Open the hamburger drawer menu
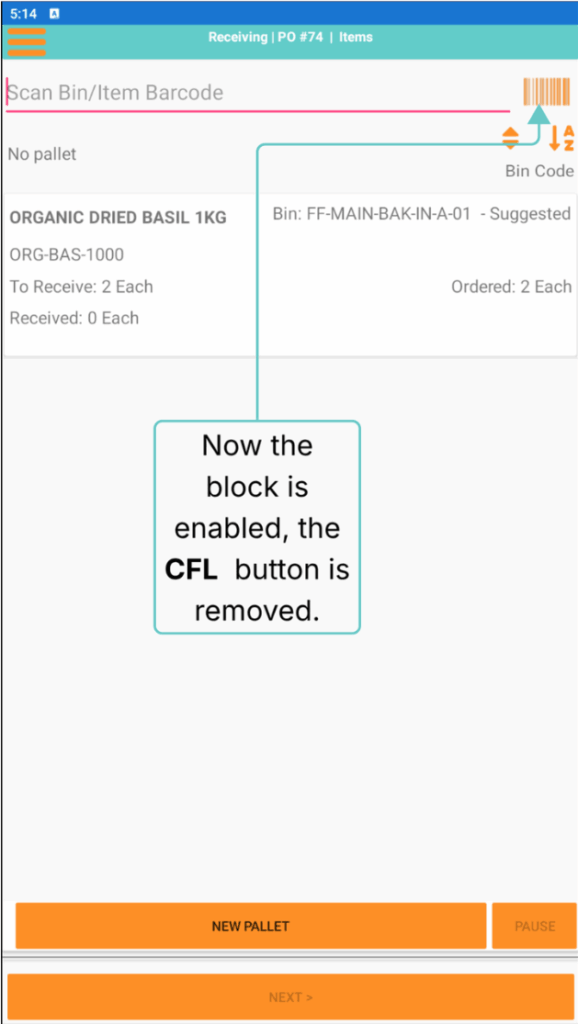 [x=26, y=42]
